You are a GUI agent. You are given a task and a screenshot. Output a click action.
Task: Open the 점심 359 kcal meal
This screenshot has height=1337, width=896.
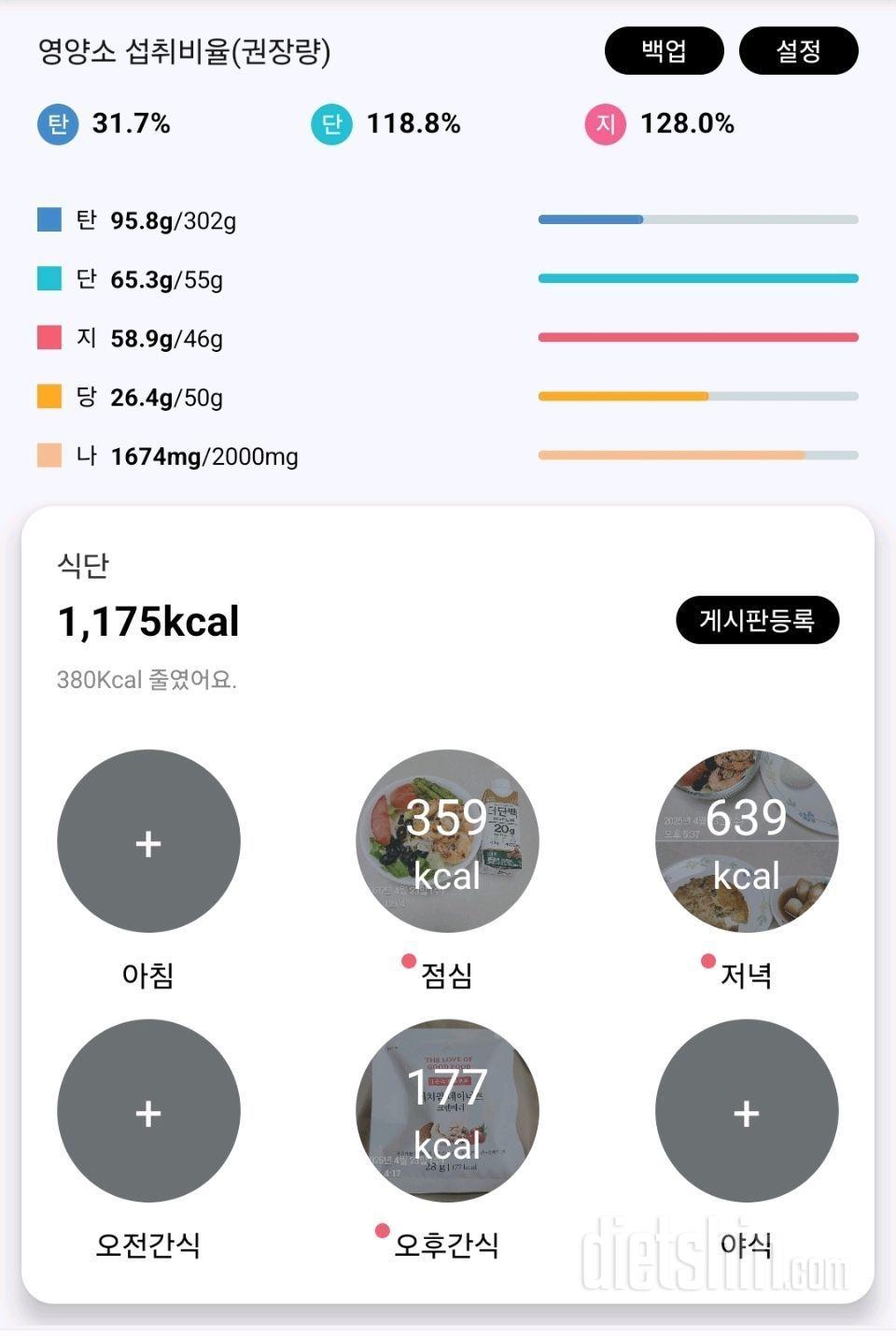[x=447, y=841]
